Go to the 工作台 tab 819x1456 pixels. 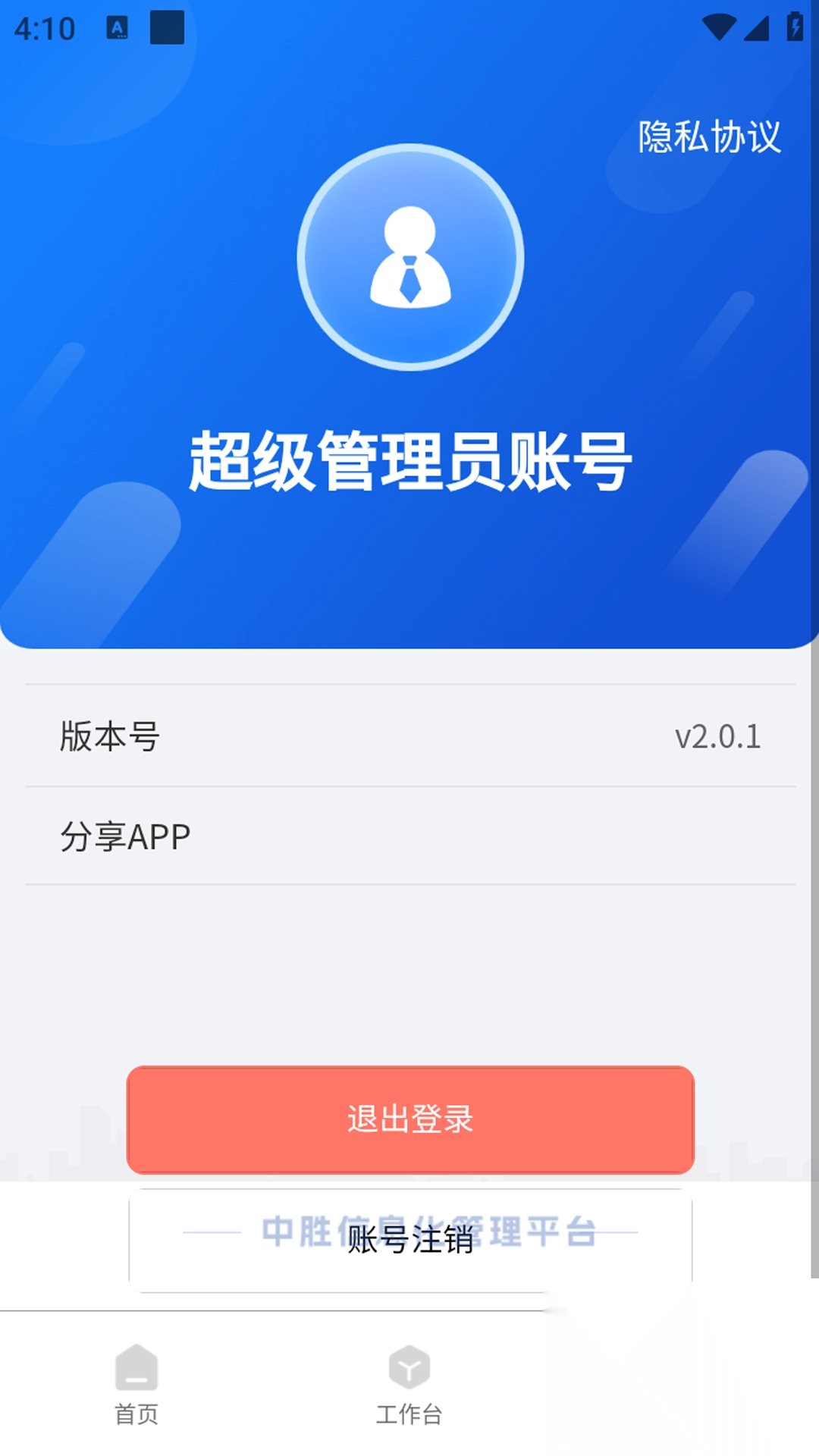click(409, 1385)
